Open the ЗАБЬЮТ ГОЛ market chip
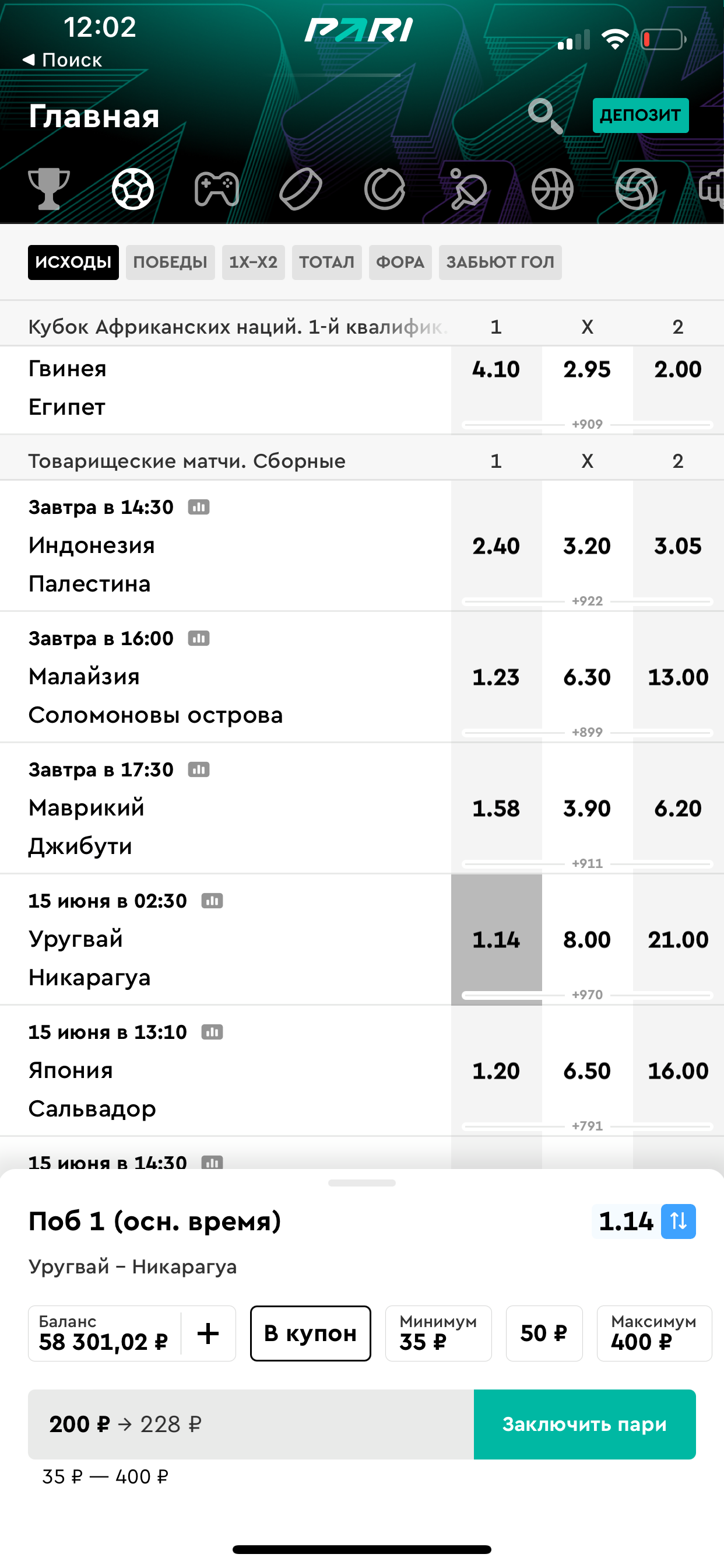 [500, 262]
